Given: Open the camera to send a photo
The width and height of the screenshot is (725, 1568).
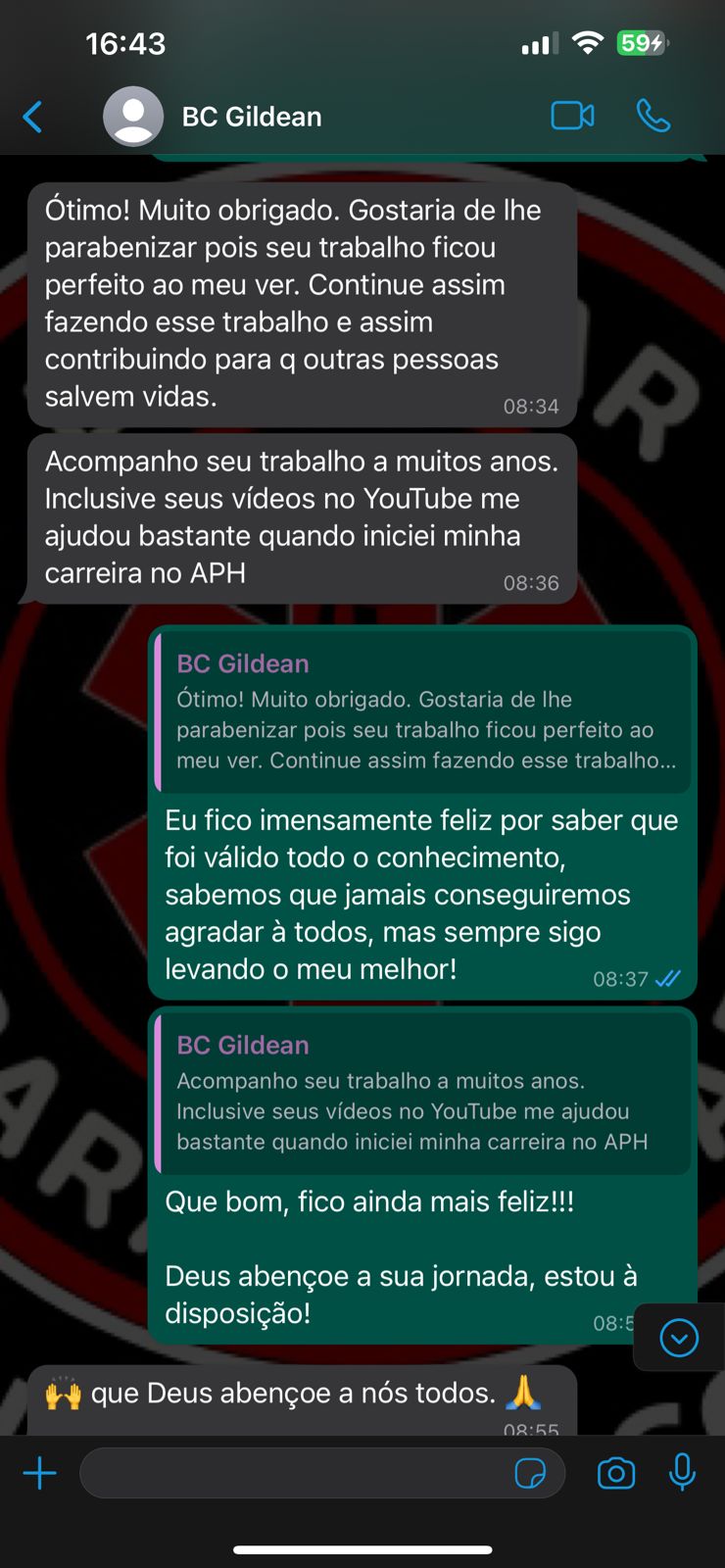Looking at the screenshot, I should [x=616, y=1473].
